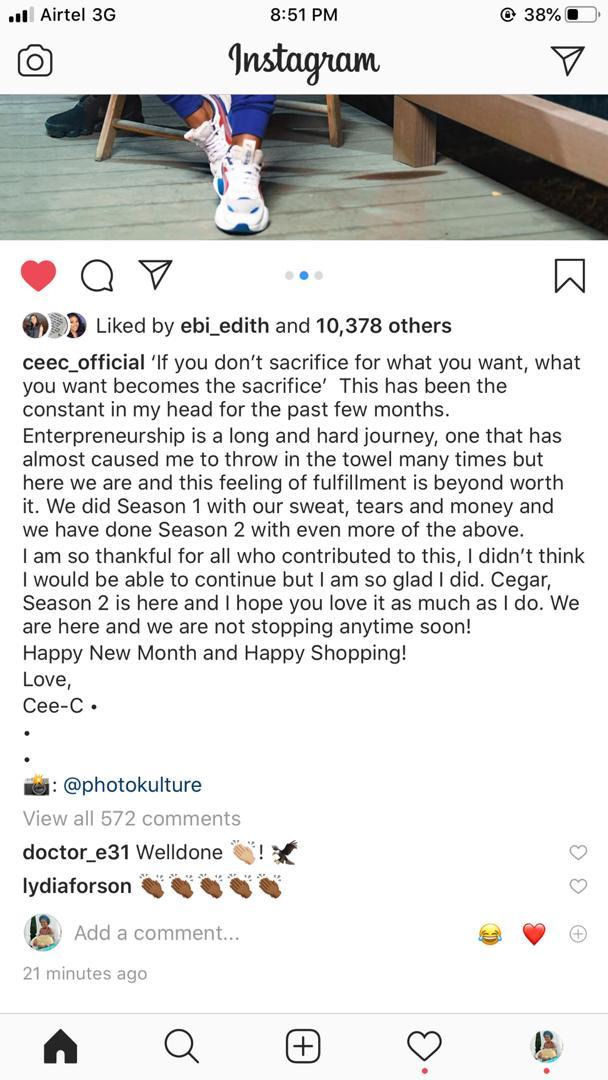Open the camera icon in header
The height and width of the screenshot is (1080, 608).
coord(35,61)
